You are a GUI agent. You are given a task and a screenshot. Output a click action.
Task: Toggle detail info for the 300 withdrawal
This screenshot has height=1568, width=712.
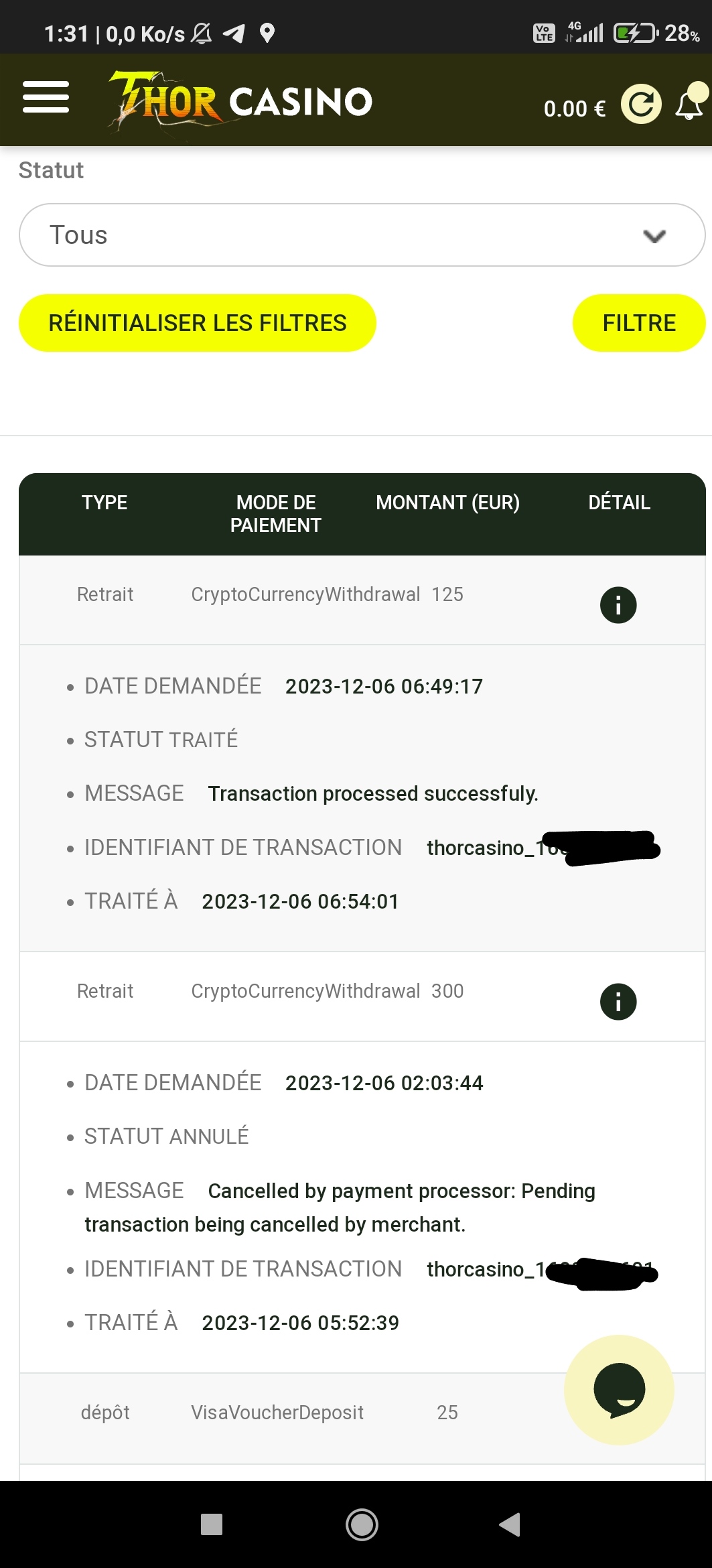pyautogui.click(x=618, y=1002)
